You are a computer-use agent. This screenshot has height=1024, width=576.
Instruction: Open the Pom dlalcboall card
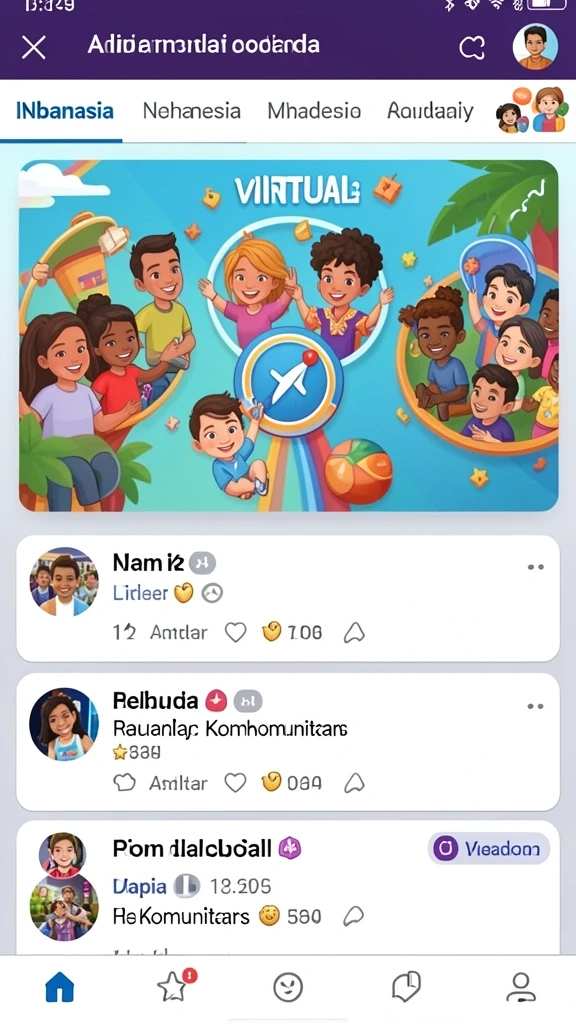pyautogui.click(x=288, y=889)
